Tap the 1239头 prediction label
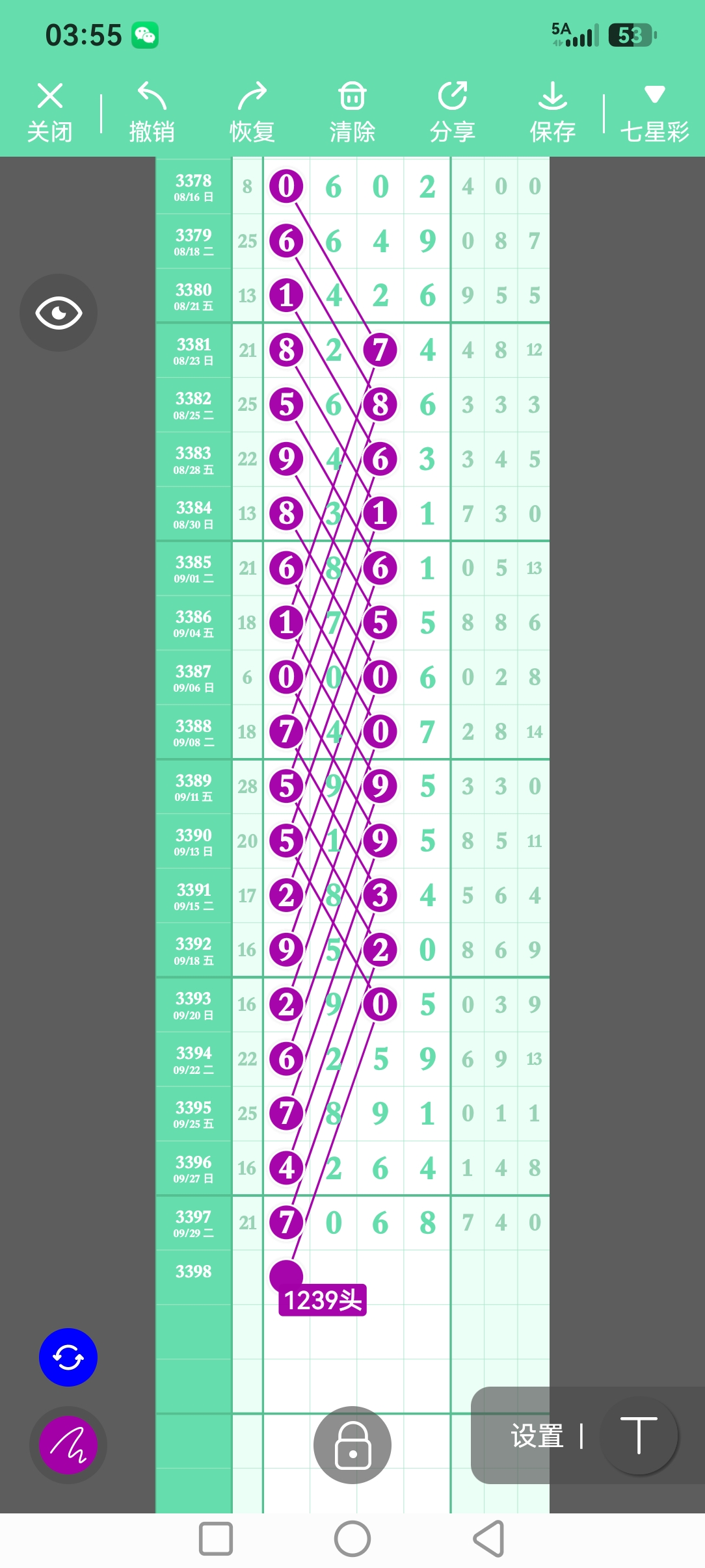This screenshot has height=1568, width=705. (323, 1300)
